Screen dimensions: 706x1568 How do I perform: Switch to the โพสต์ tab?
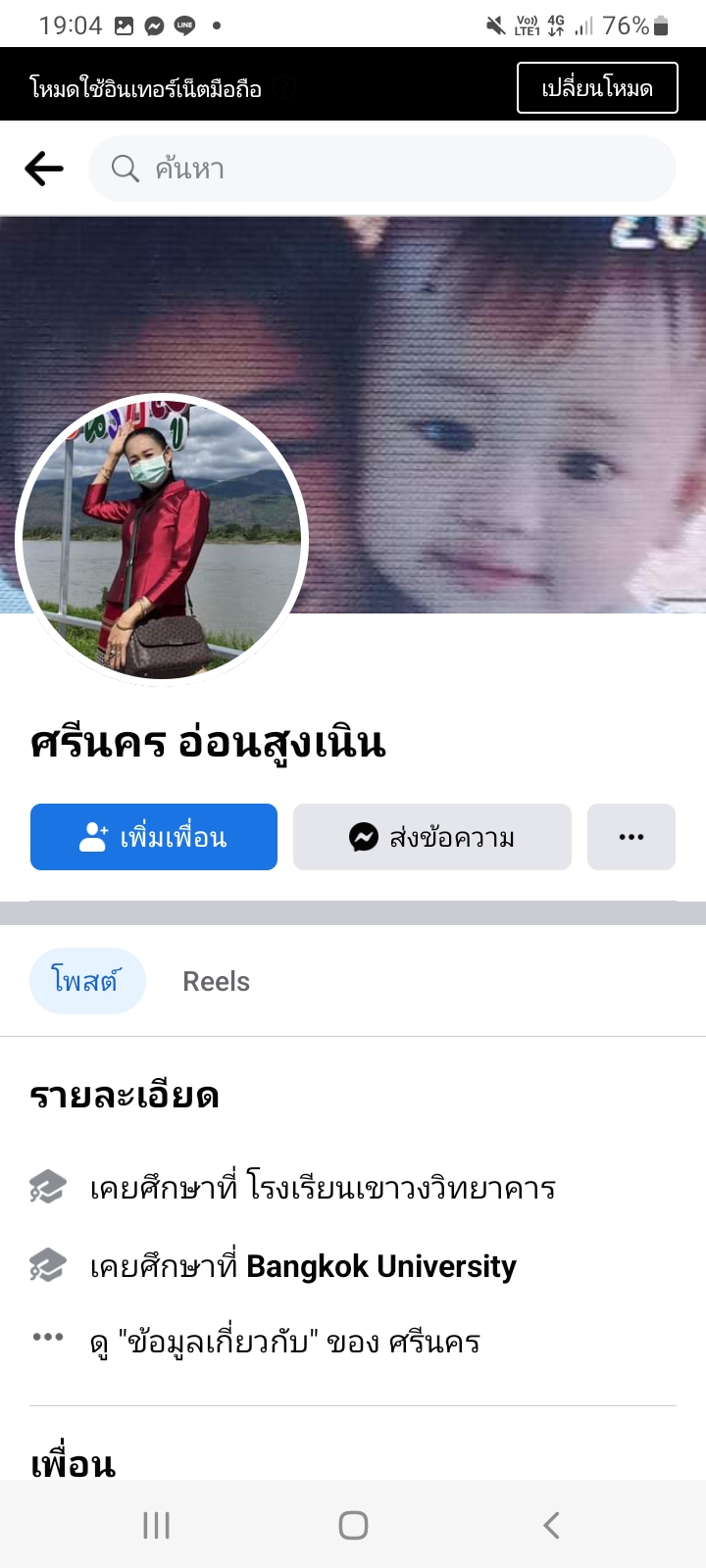(x=87, y=981)
